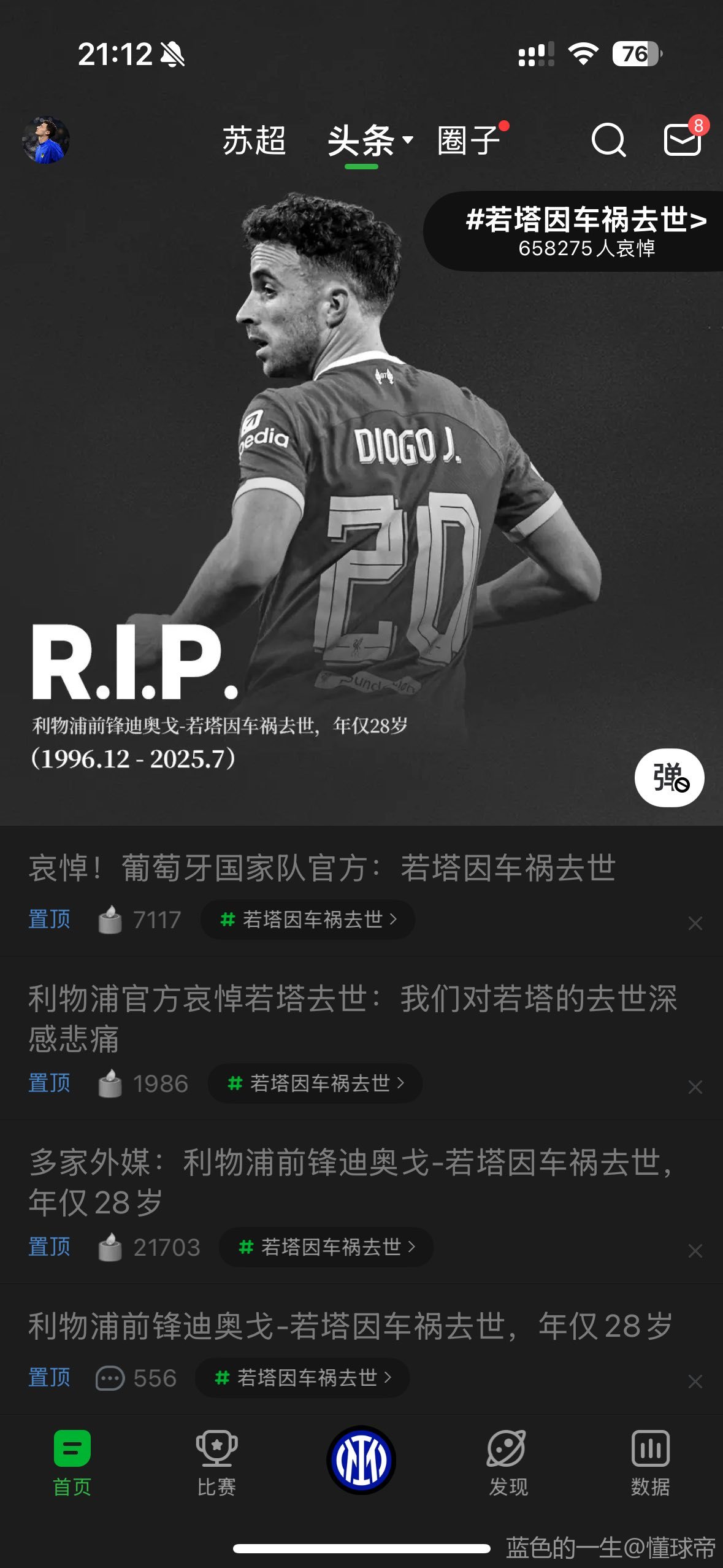Switch to the 比赛 tab
Screen dimensions: 723x1568
(x=216, y=1463)
